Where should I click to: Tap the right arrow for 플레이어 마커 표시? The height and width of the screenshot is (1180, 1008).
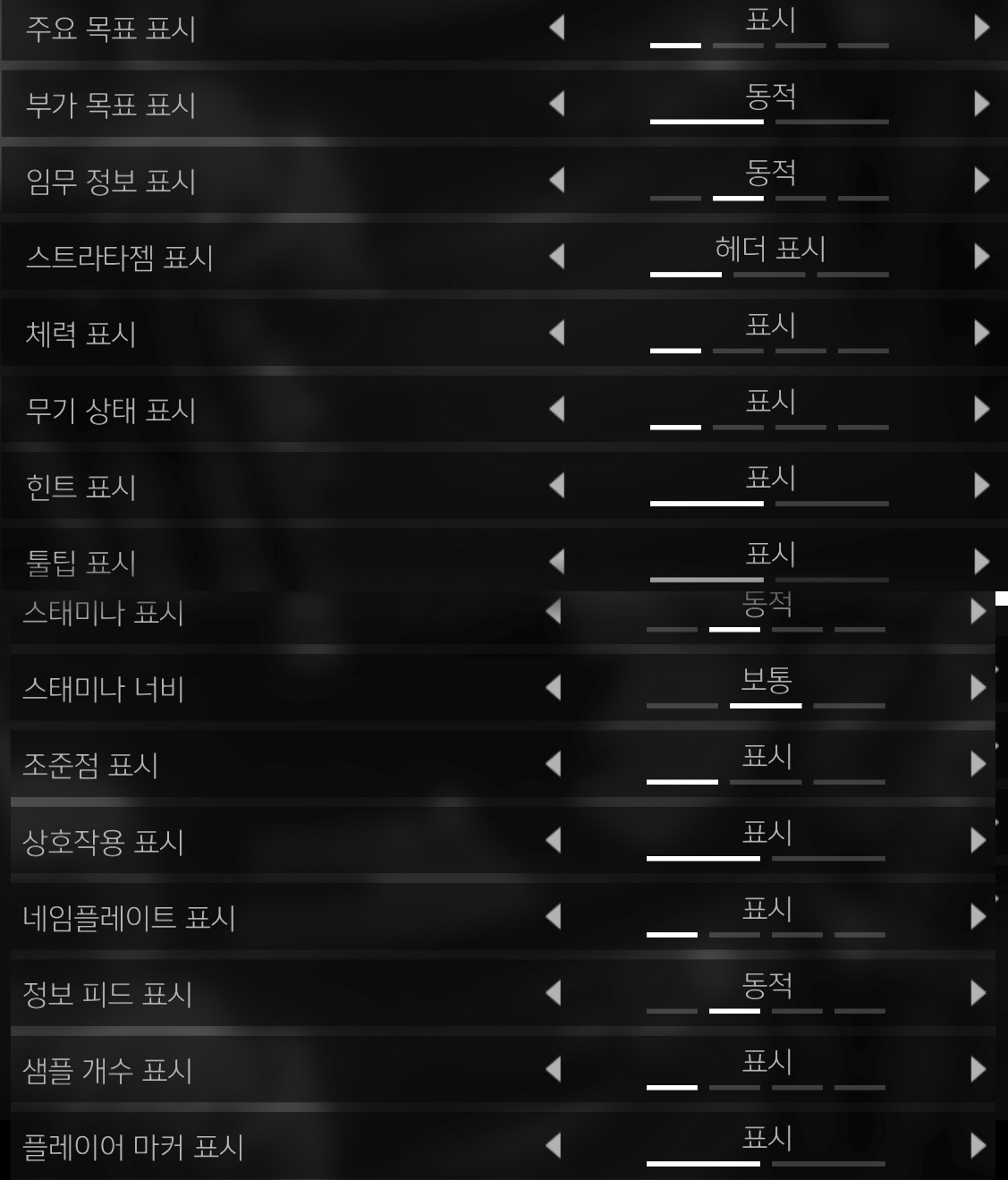pos(978,1145)
